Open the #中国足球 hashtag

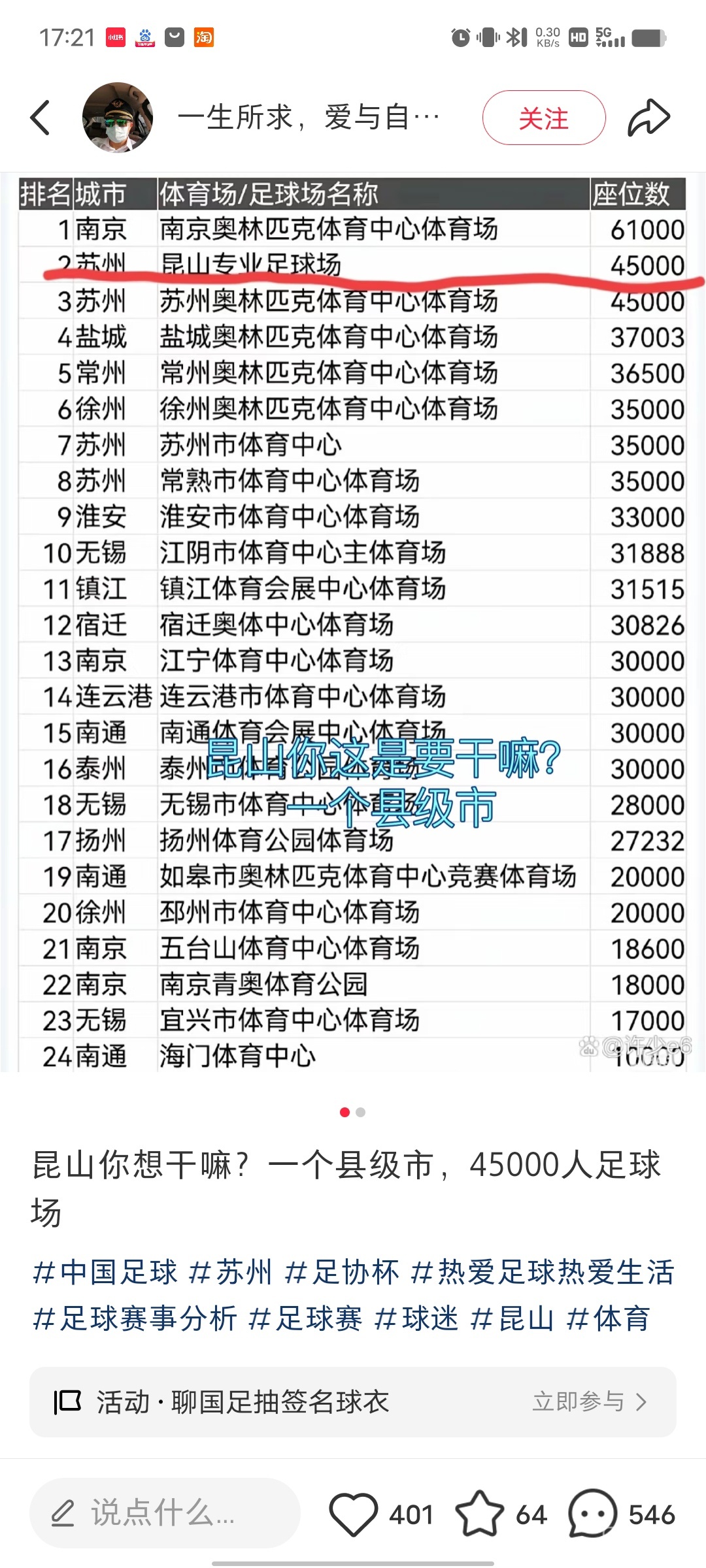click(105, 1273)
